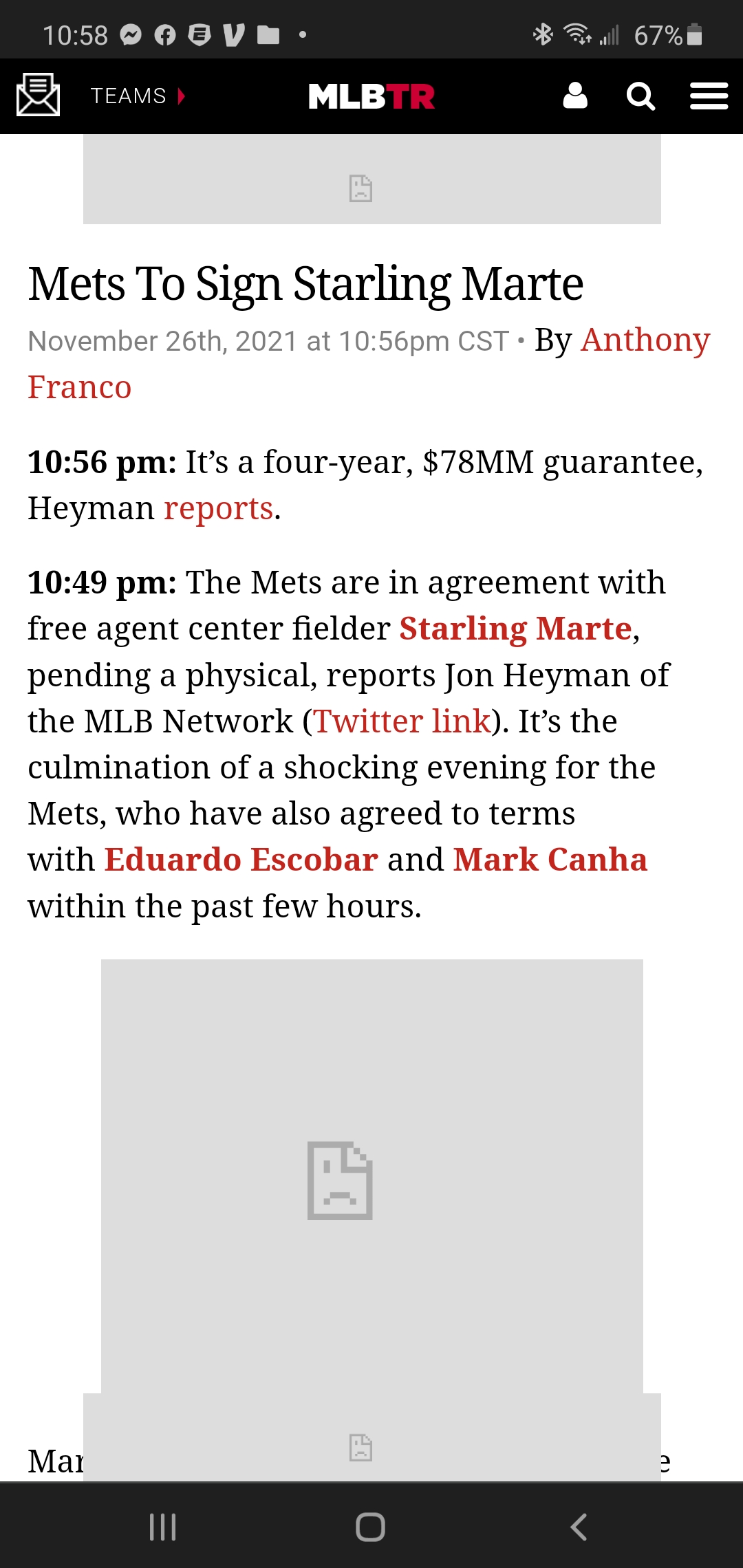Open the Mark Canha link
This screenshot has width=743, height=1568.
(550, 860)
